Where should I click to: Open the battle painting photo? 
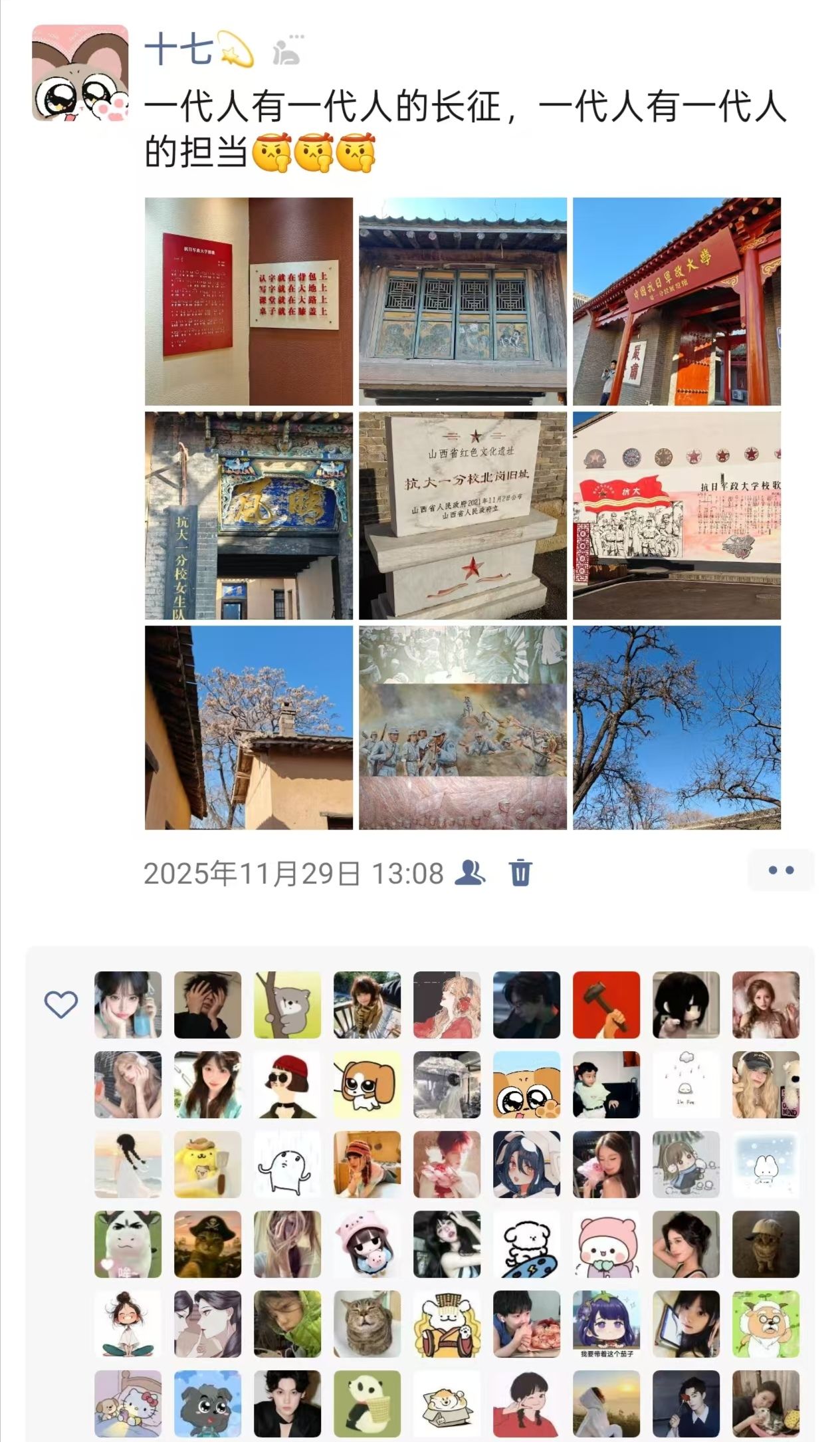click(x=463, y=727)
